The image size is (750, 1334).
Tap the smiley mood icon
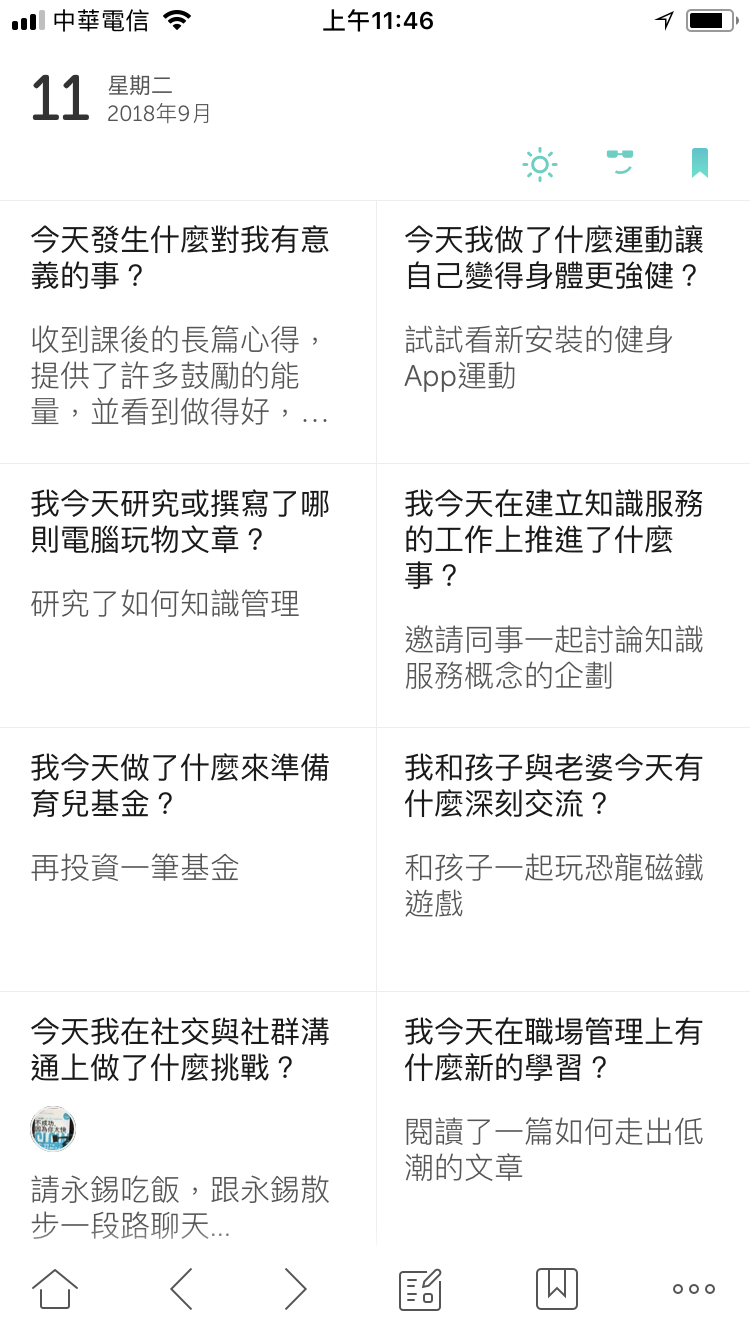620,162
